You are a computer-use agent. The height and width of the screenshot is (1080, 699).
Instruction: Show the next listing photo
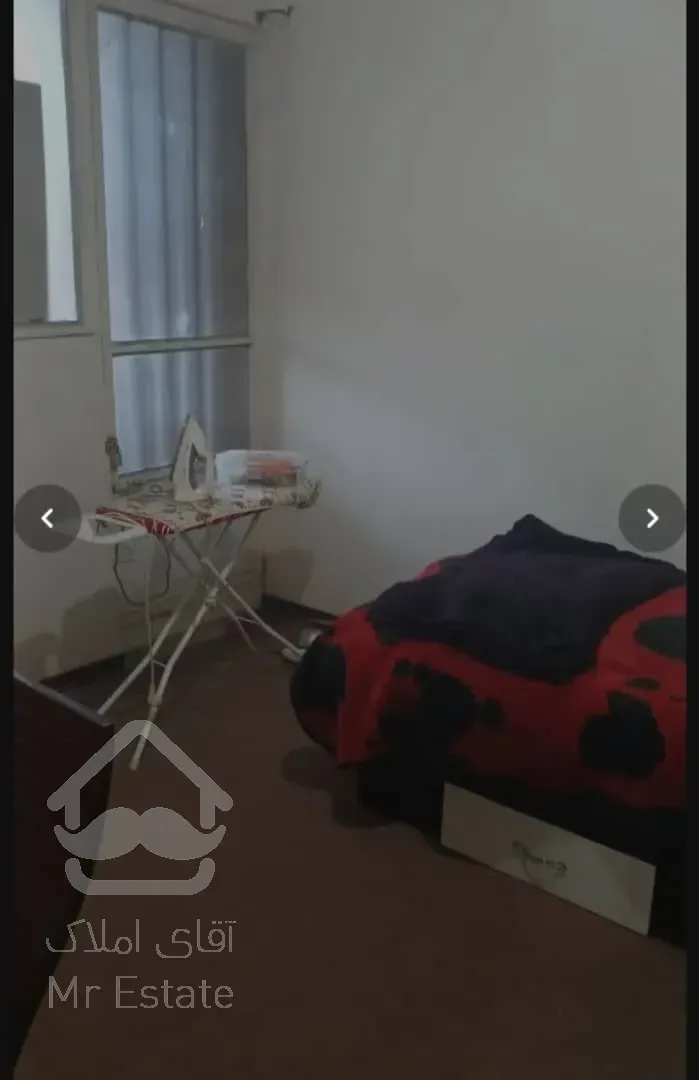pyautogui.click(x=651, y=518)
